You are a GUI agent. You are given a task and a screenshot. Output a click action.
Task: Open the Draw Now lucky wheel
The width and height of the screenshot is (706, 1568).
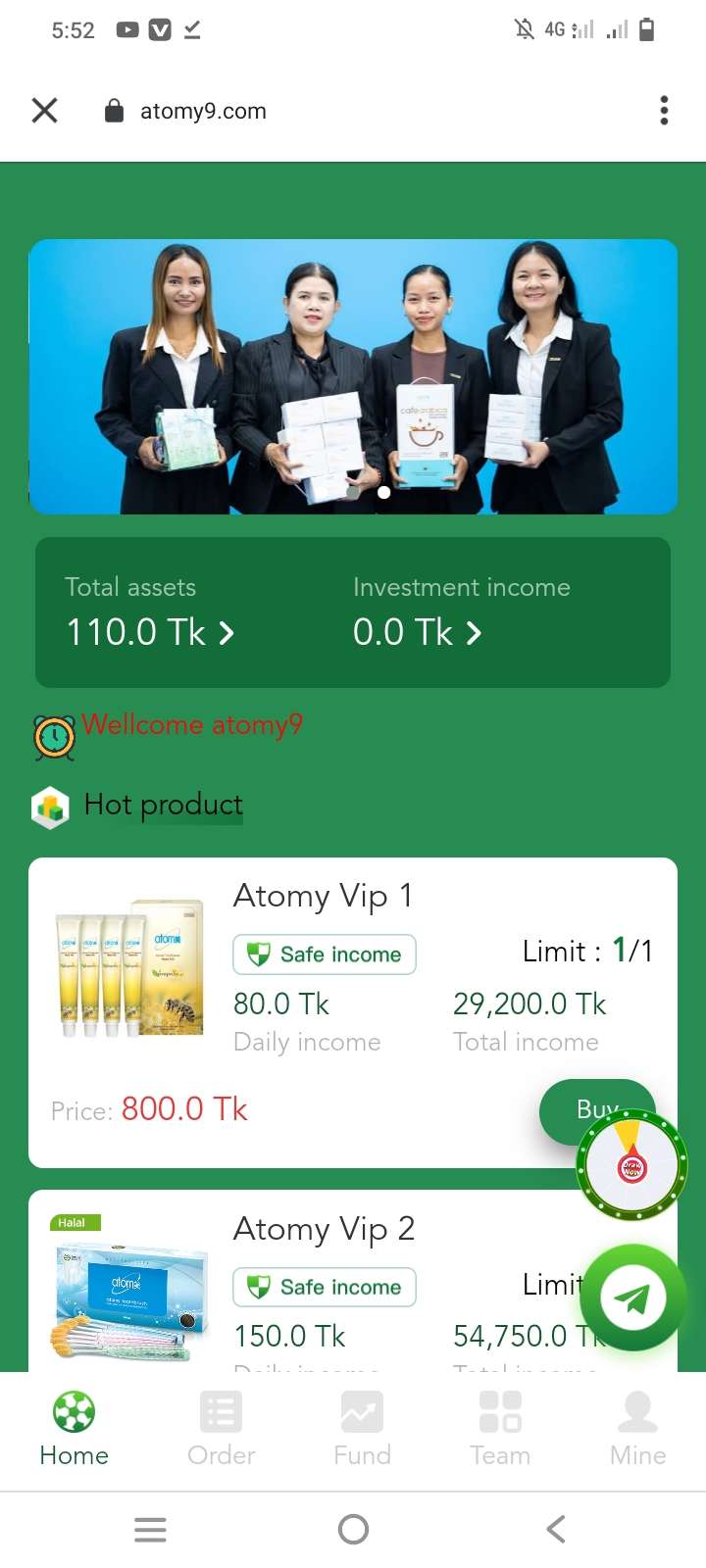pyautogui.click(x=632, y=1166)
